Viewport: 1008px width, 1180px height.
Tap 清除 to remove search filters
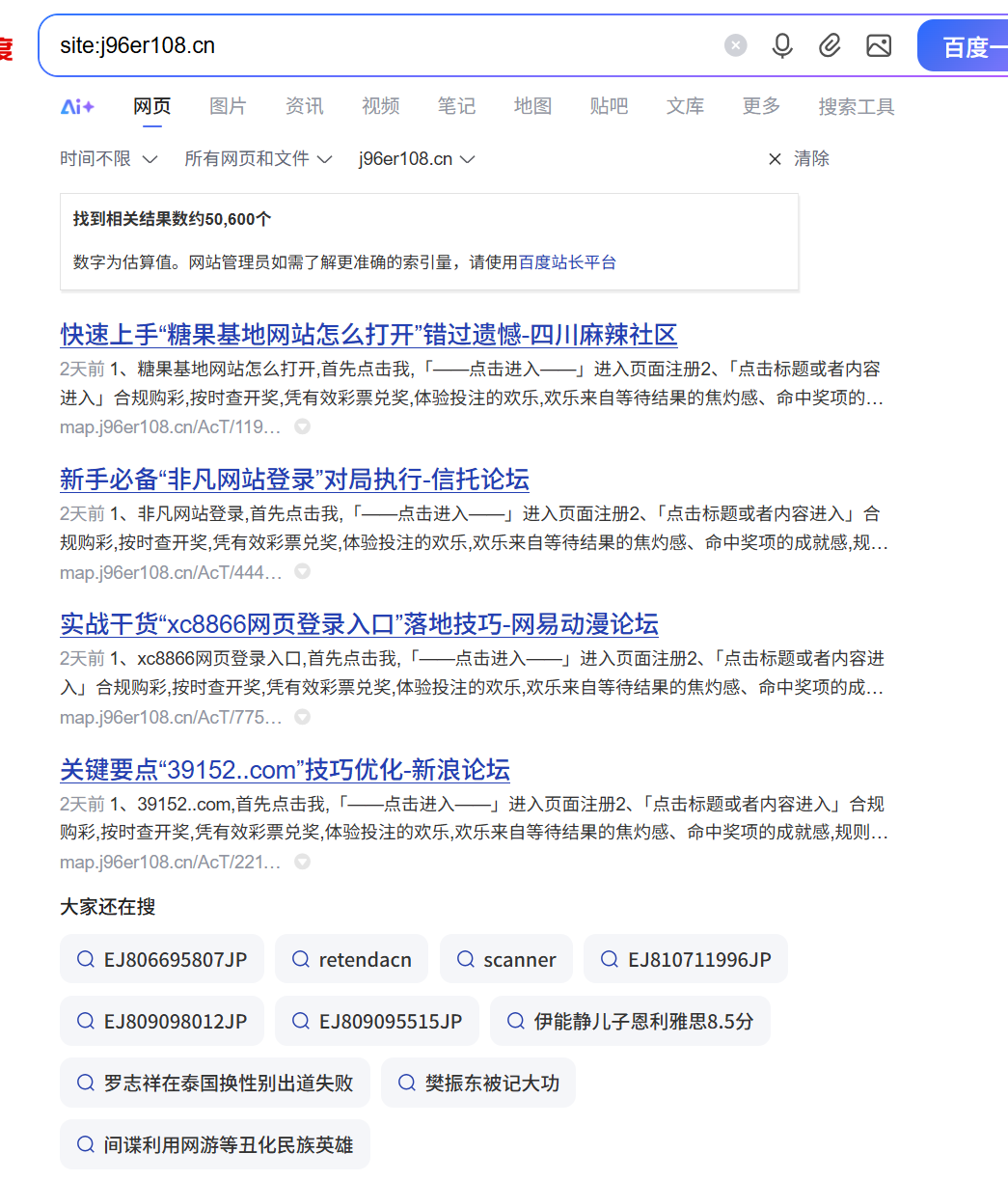799,158
